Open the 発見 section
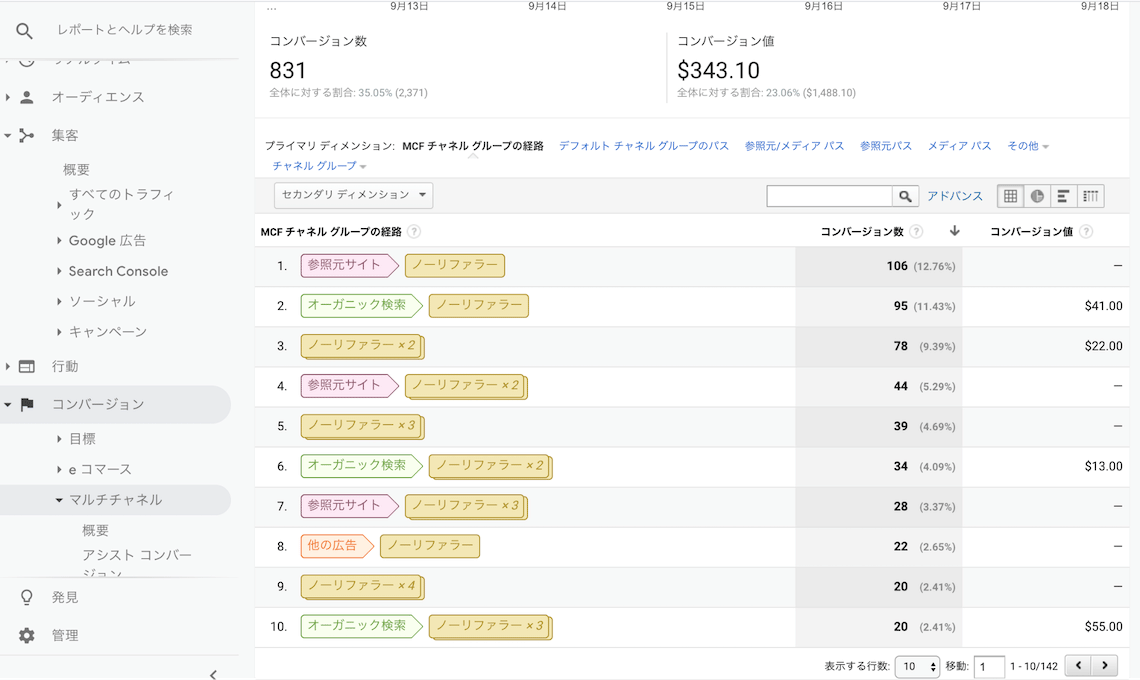This screenshot has height=680, width=1140. tap(65, 597)
